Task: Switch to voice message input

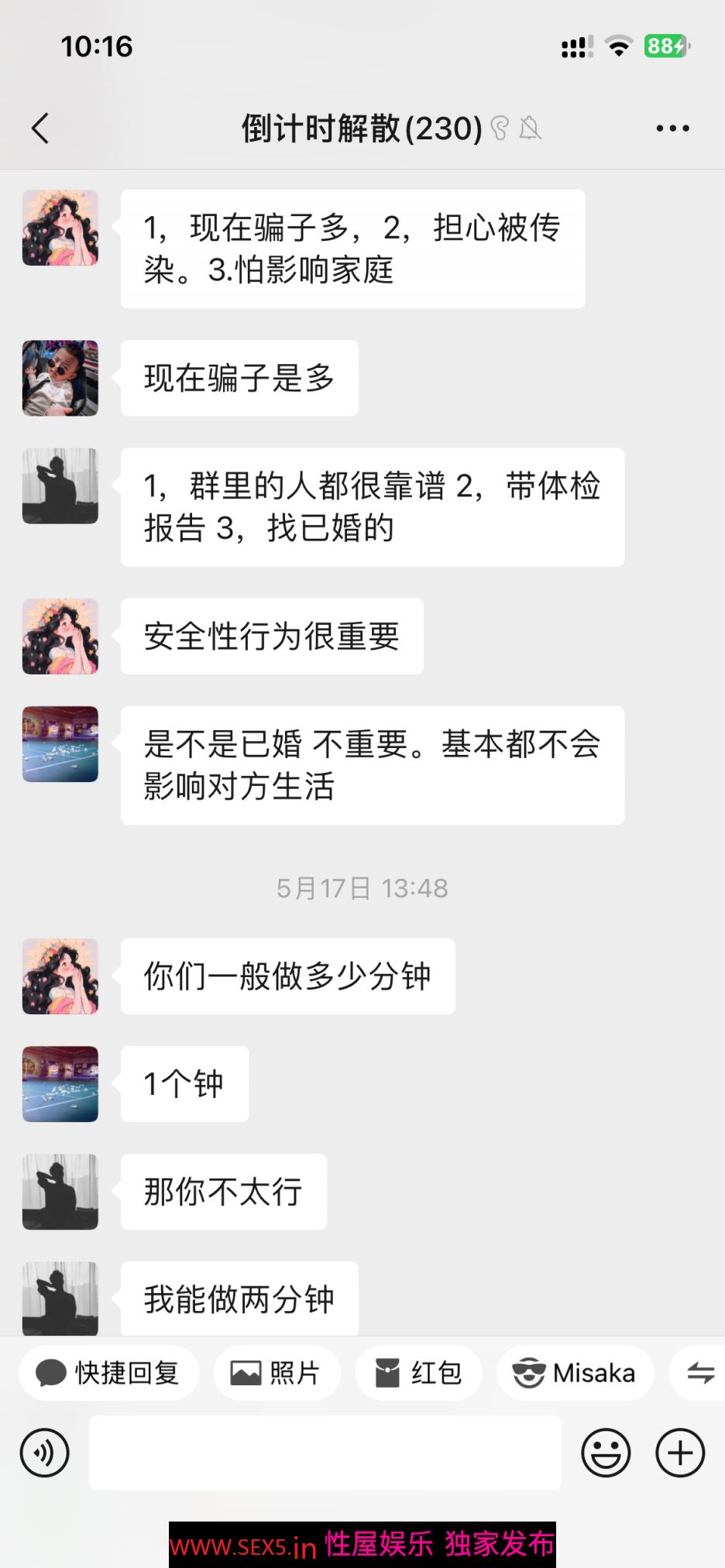Action: click(x=45, y=1453)
